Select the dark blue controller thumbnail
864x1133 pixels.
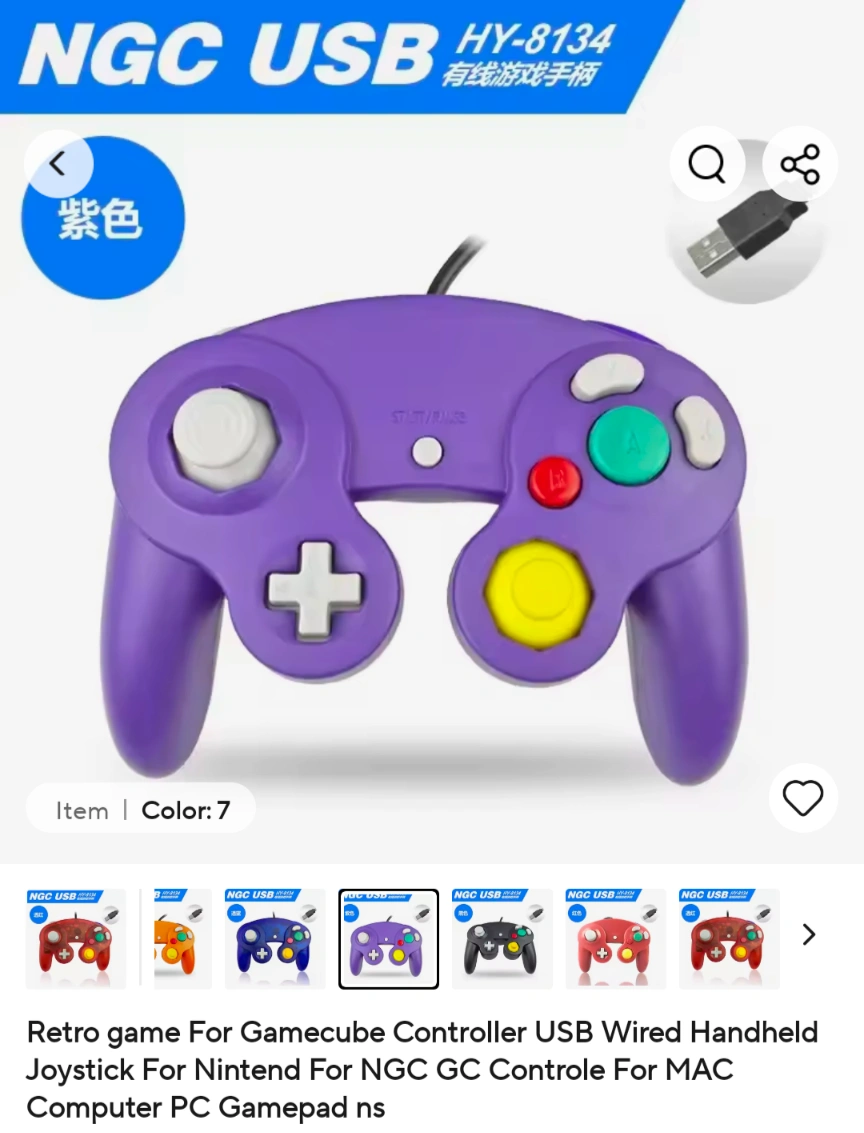275,938
